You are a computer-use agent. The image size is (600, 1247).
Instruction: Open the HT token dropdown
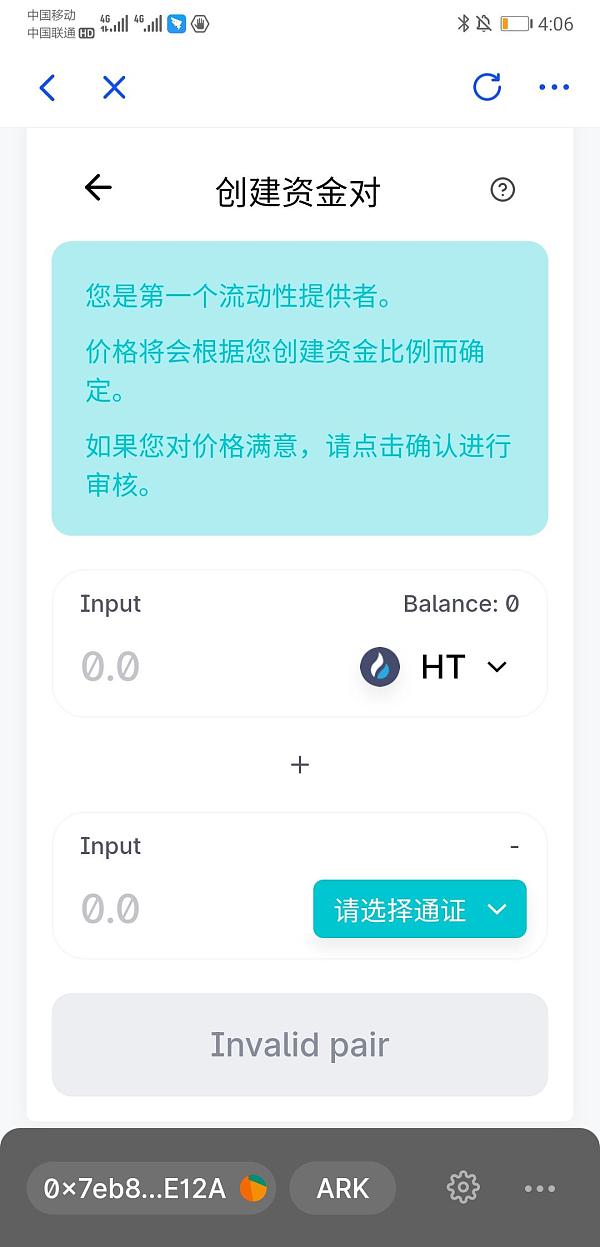coord(435,667)
